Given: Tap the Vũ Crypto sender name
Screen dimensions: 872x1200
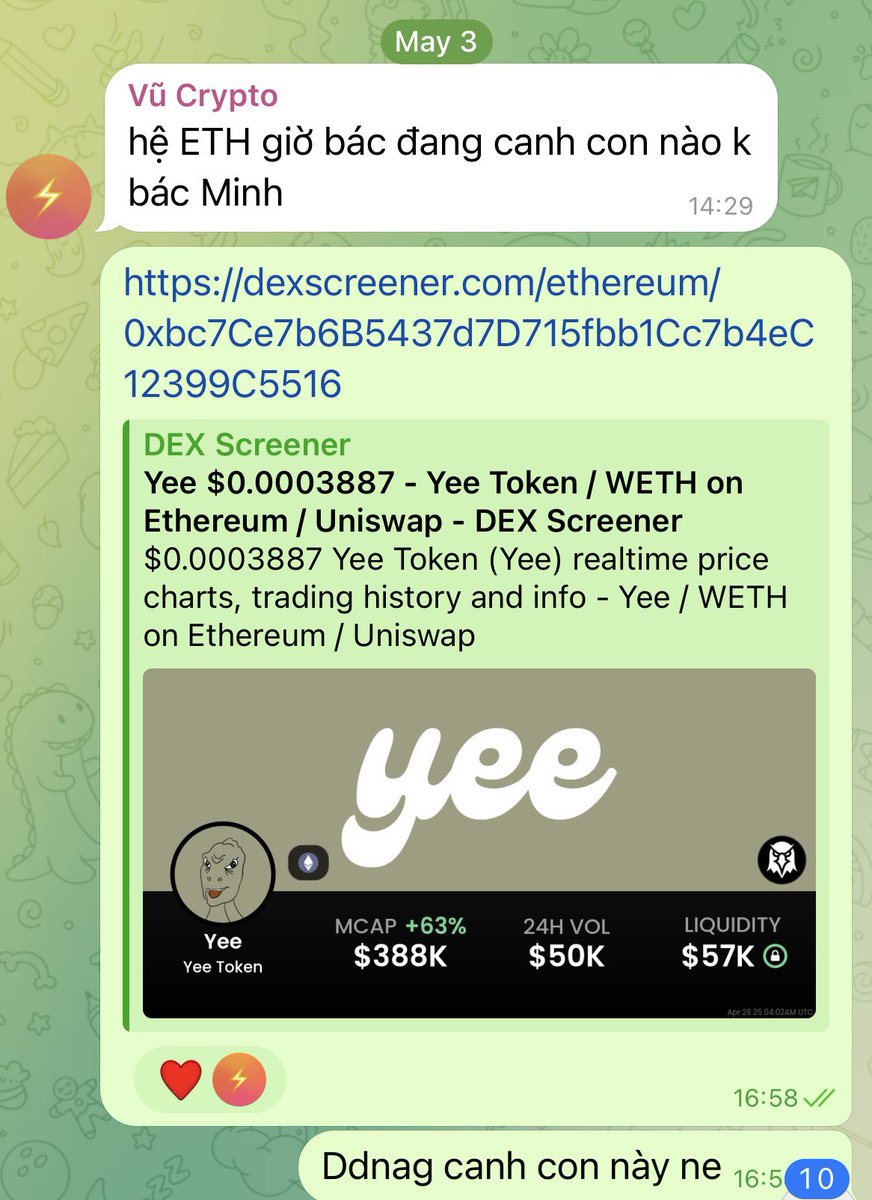Looking at the screenshot, I should pos(203,96).
